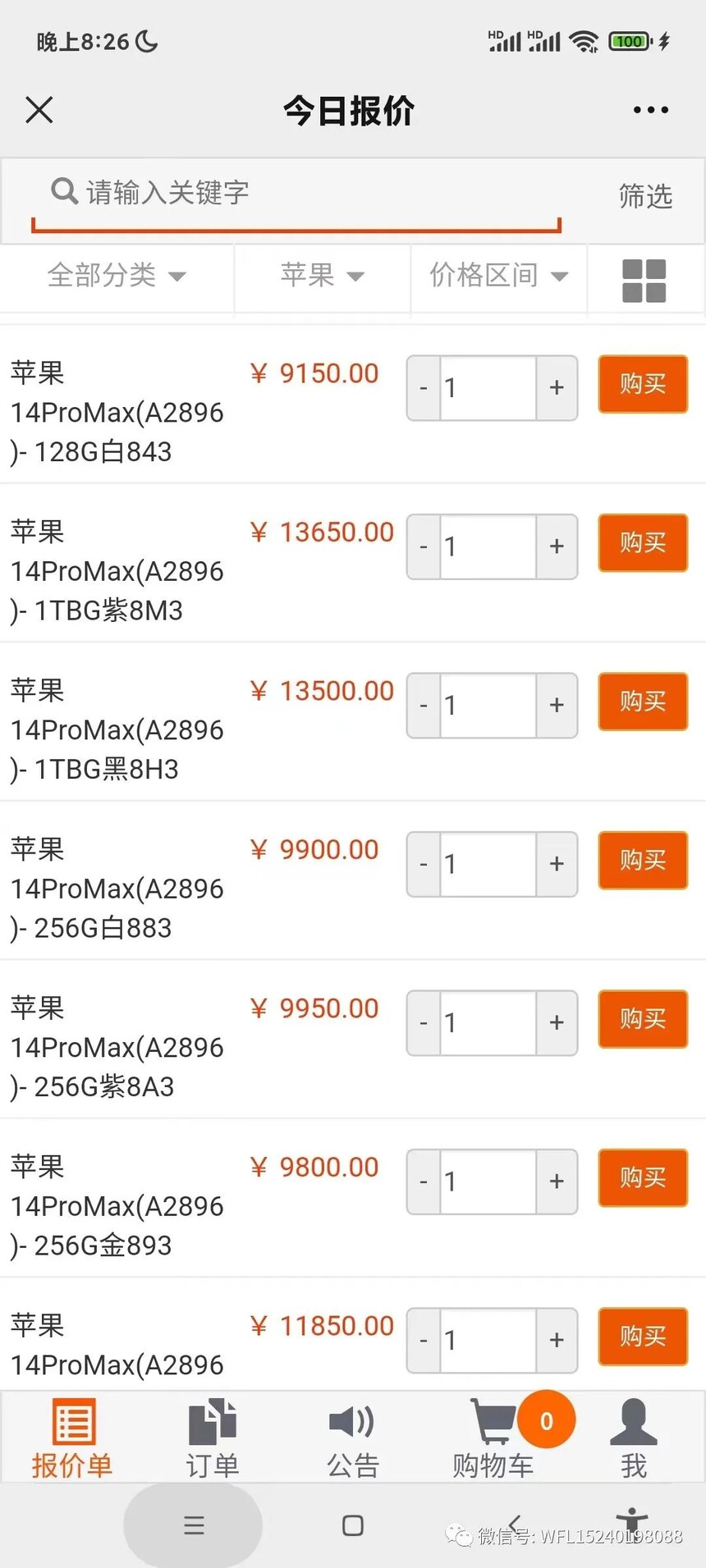Decrease quantity for 1TBG黑8H3
The image size is (706, 1568).
point(424,706)
